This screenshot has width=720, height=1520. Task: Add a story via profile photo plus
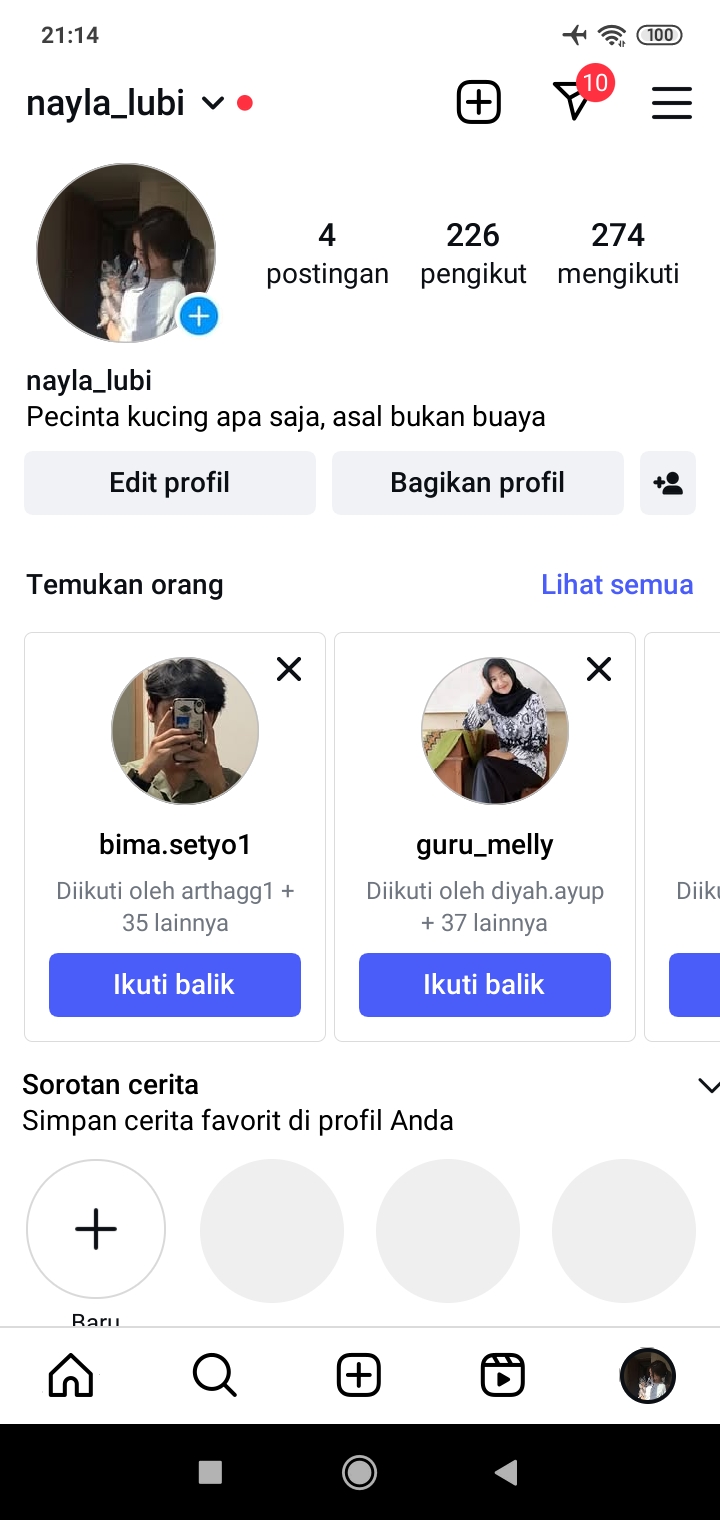pos(199,317)
